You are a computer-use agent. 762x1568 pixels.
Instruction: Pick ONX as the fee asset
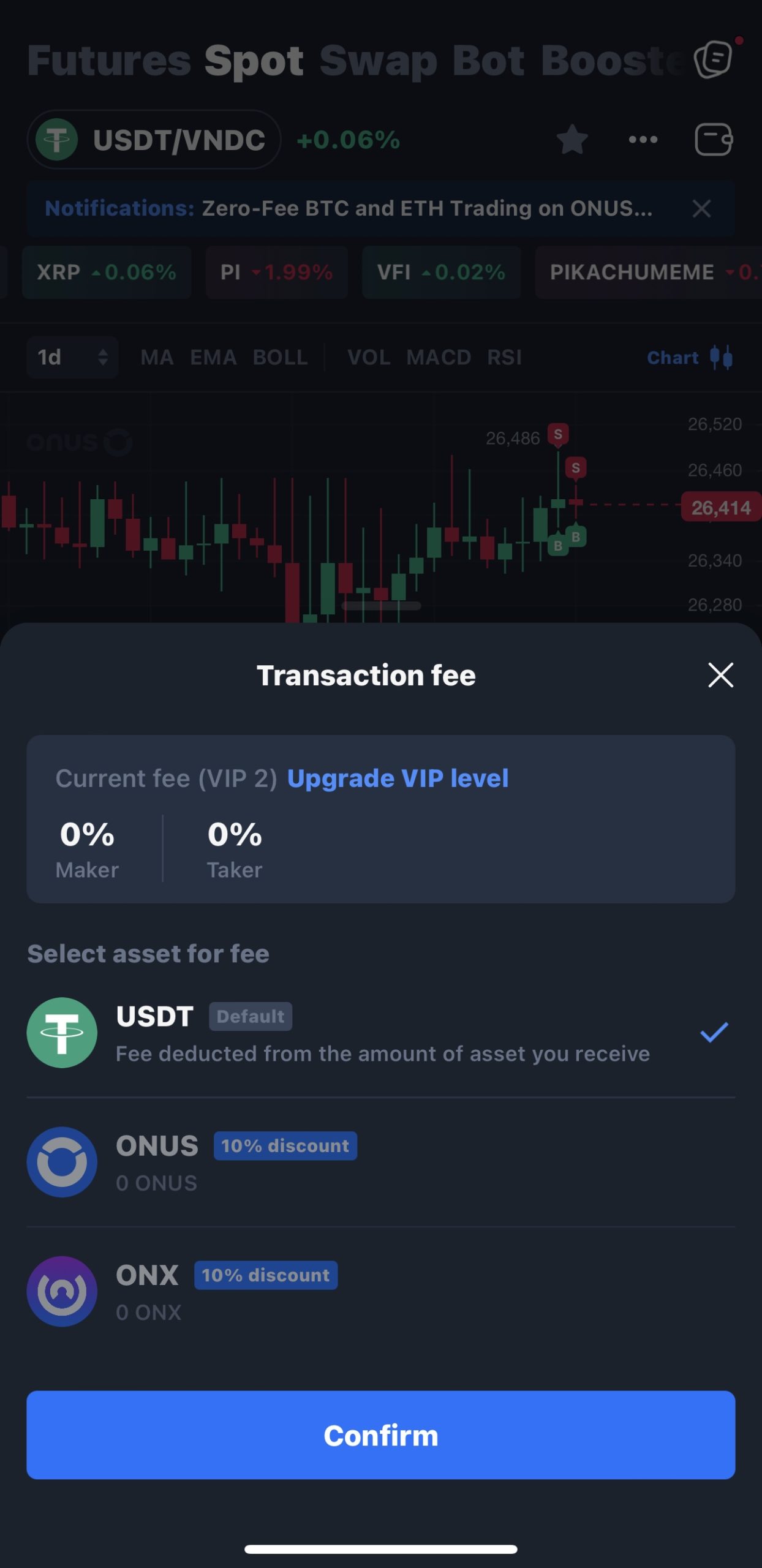click(x=380, y=1291)
